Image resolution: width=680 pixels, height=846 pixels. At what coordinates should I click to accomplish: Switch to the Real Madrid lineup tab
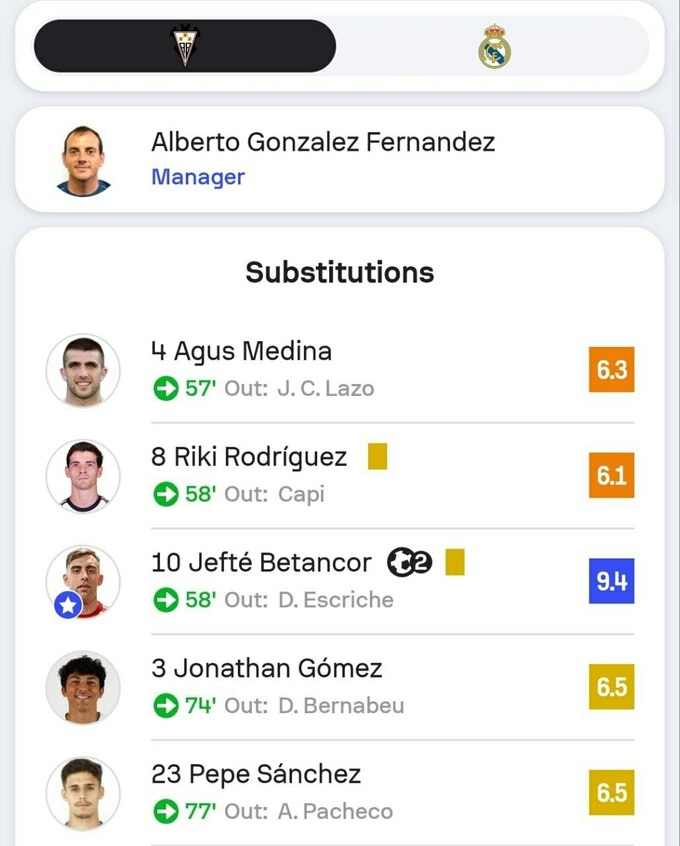point(494,46)
